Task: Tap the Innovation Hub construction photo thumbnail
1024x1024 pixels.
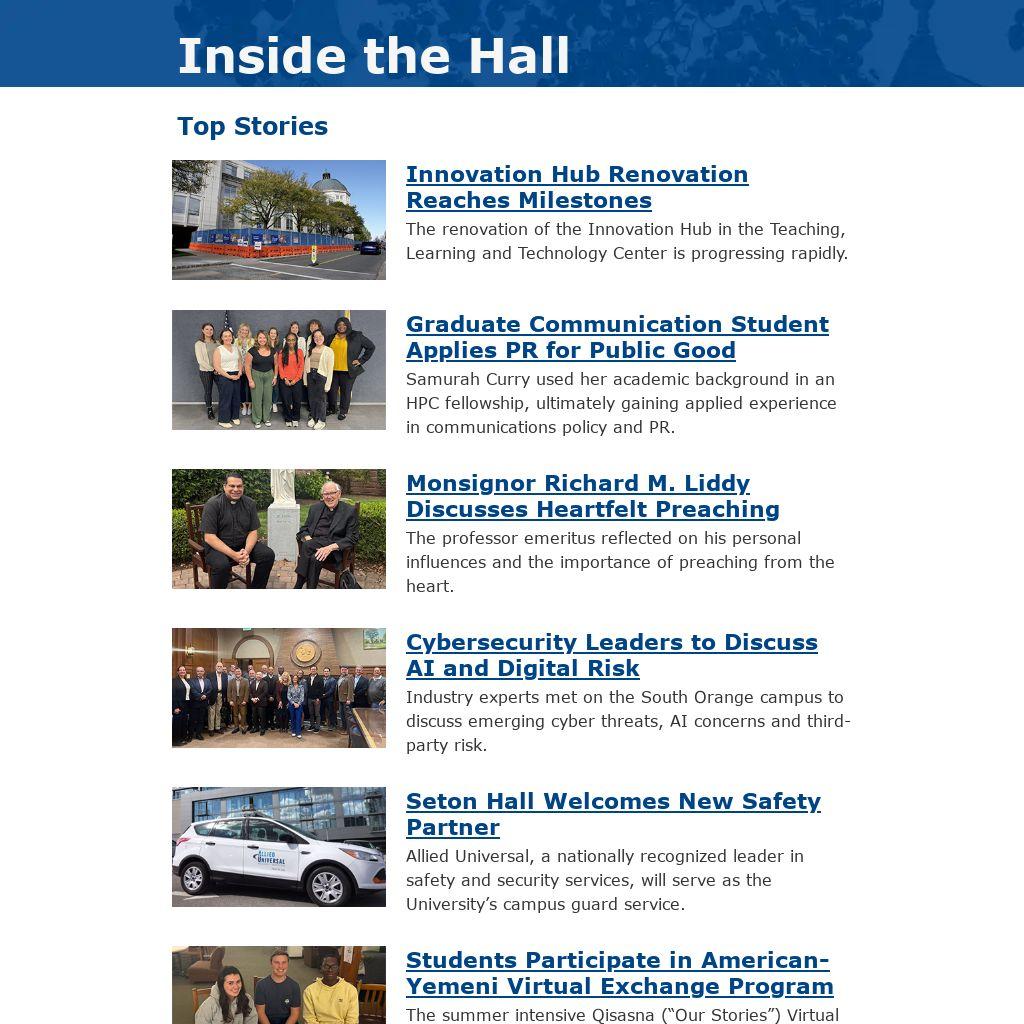Action: coord(279,220)
